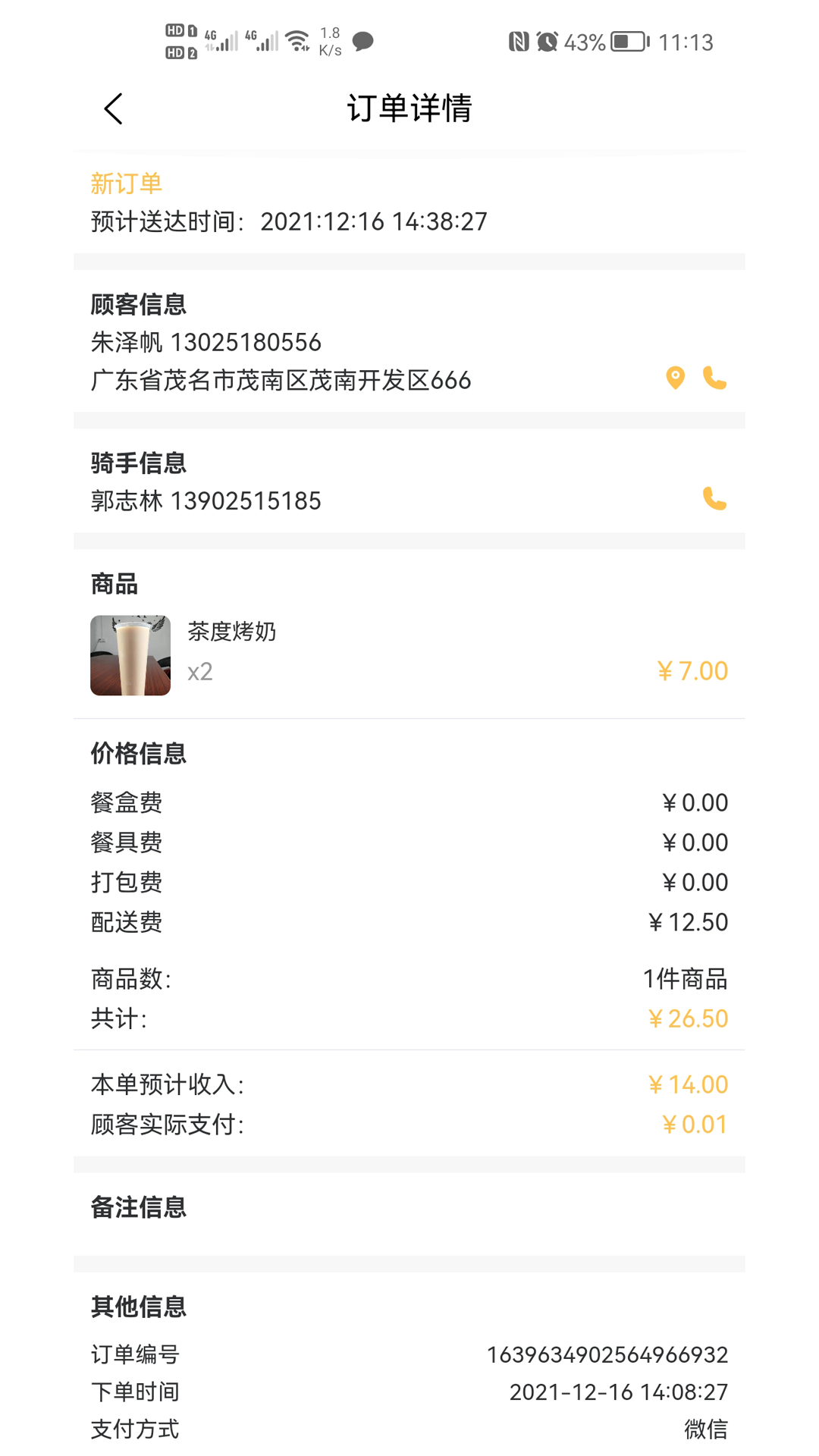819x1456 pixels.
Task: Expand the 价格信息 price section
Action: click(138, 753)
